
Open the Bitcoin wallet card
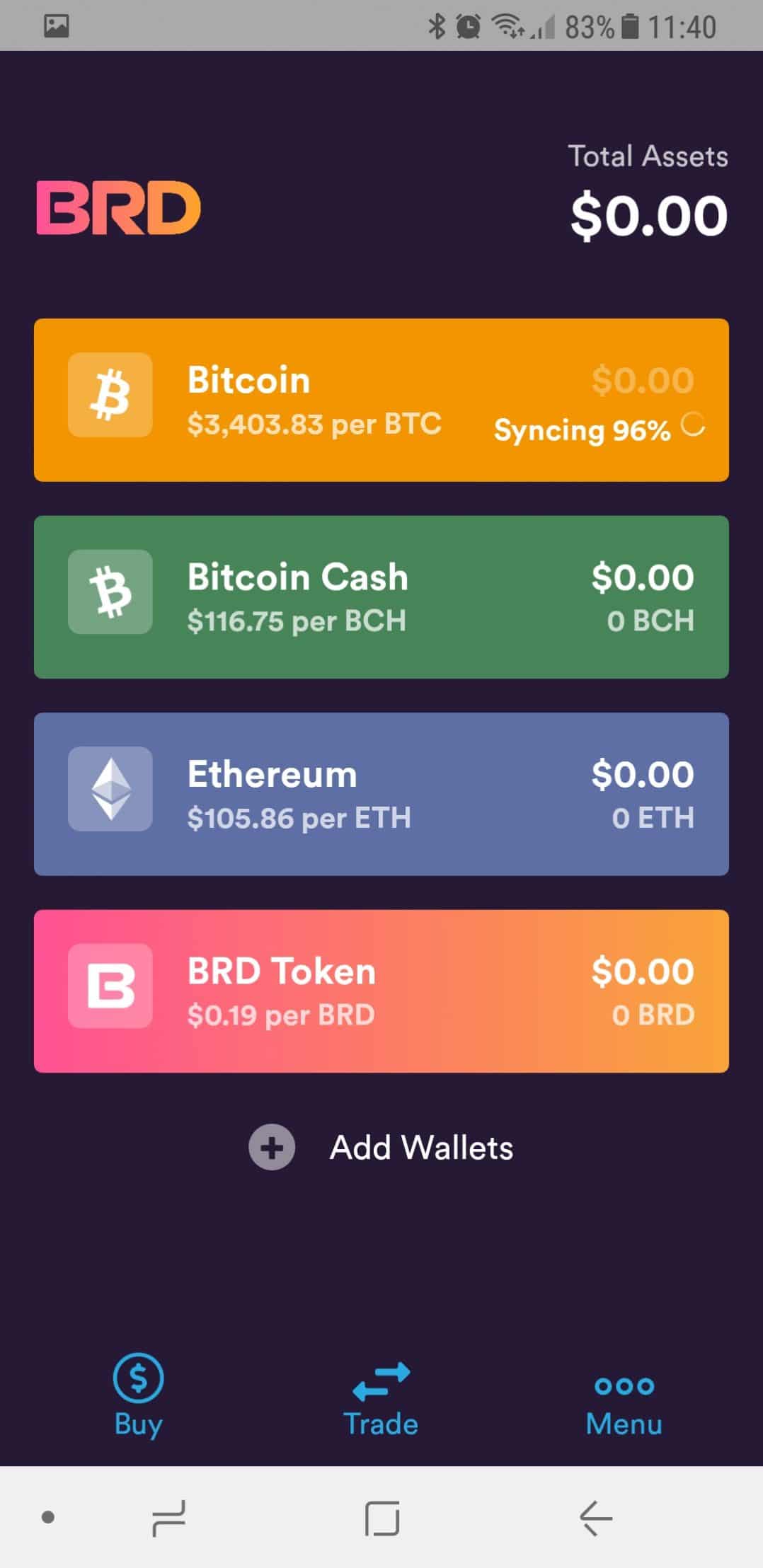pyautogui.click(x=381, y=400)
